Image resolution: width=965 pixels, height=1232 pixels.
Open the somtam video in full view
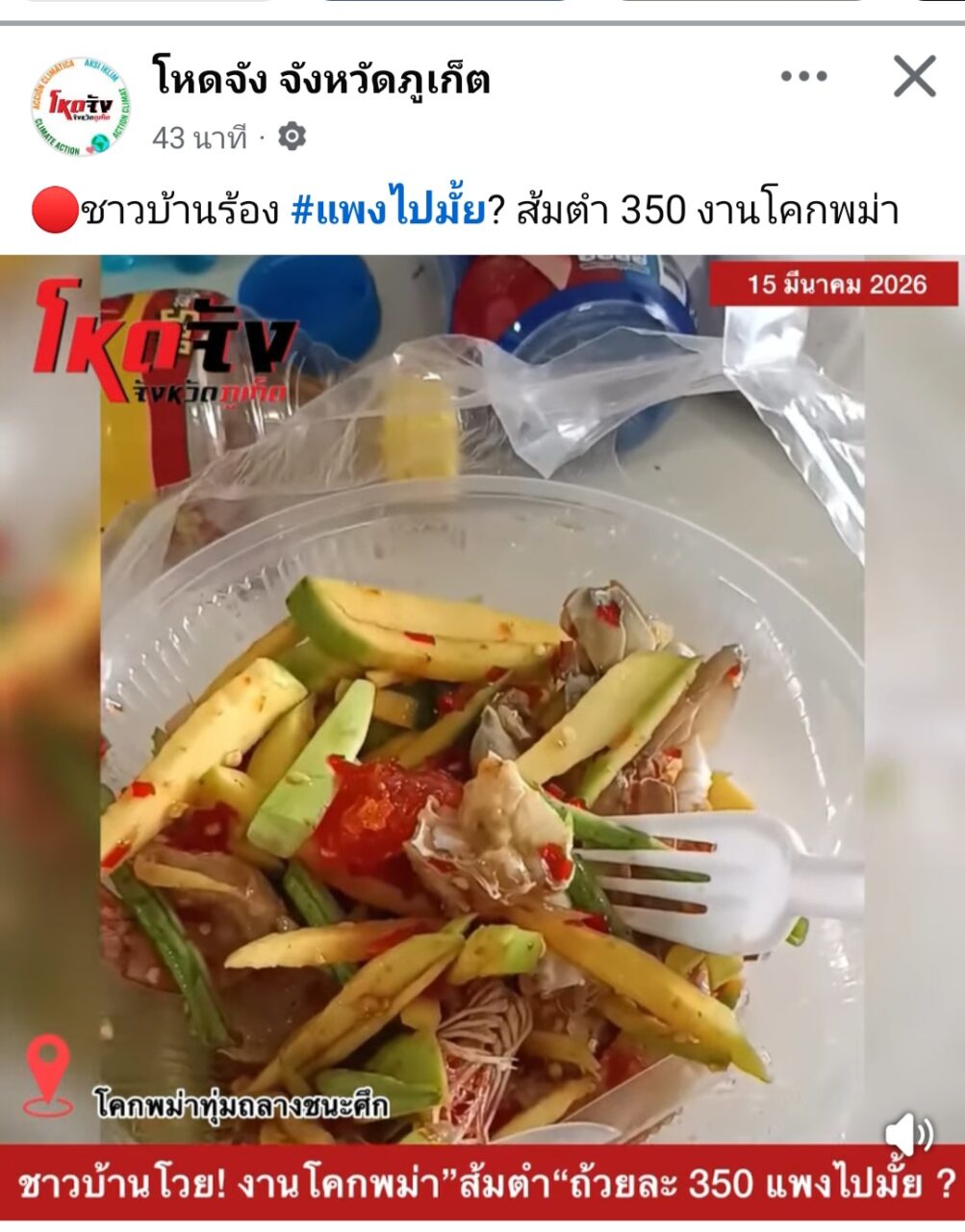pyautogui.click(x=481, y=693)
